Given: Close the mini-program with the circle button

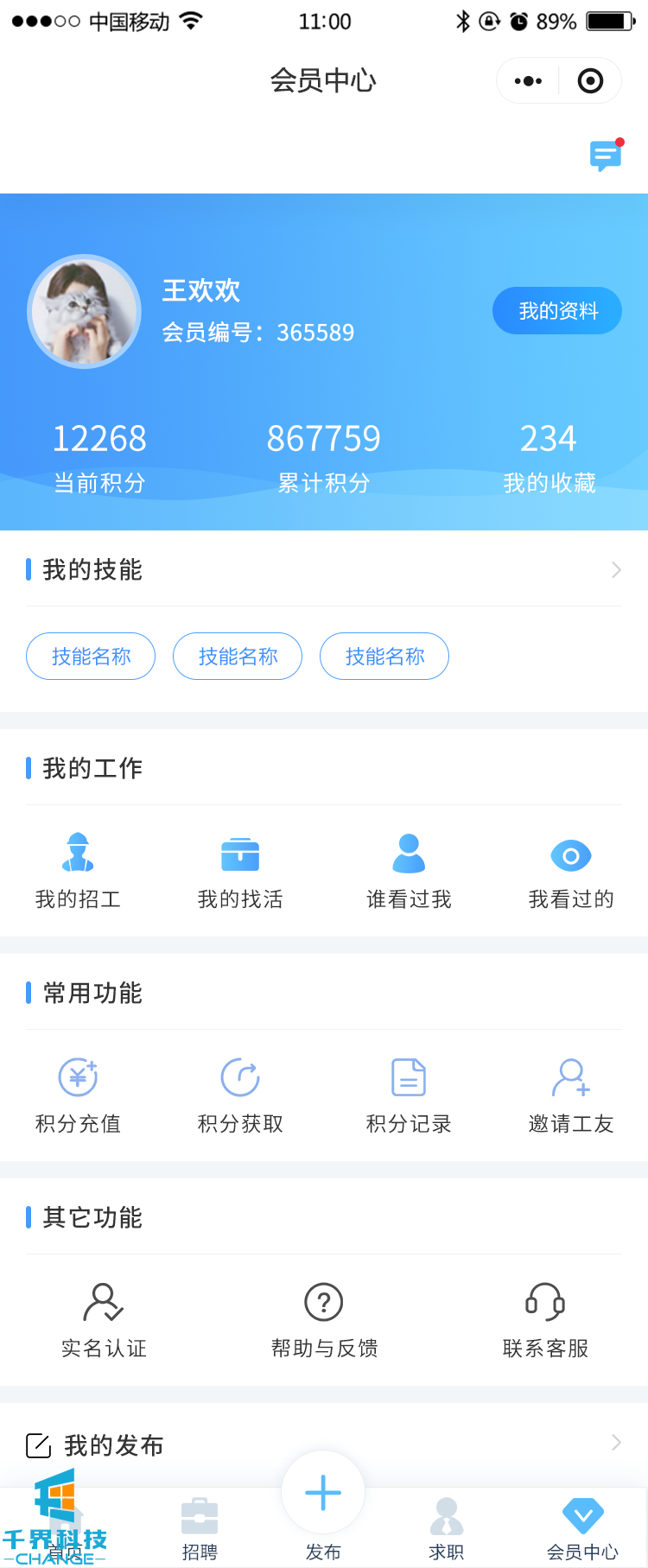Looking at the screenshot, I should (x=590, y=81).
